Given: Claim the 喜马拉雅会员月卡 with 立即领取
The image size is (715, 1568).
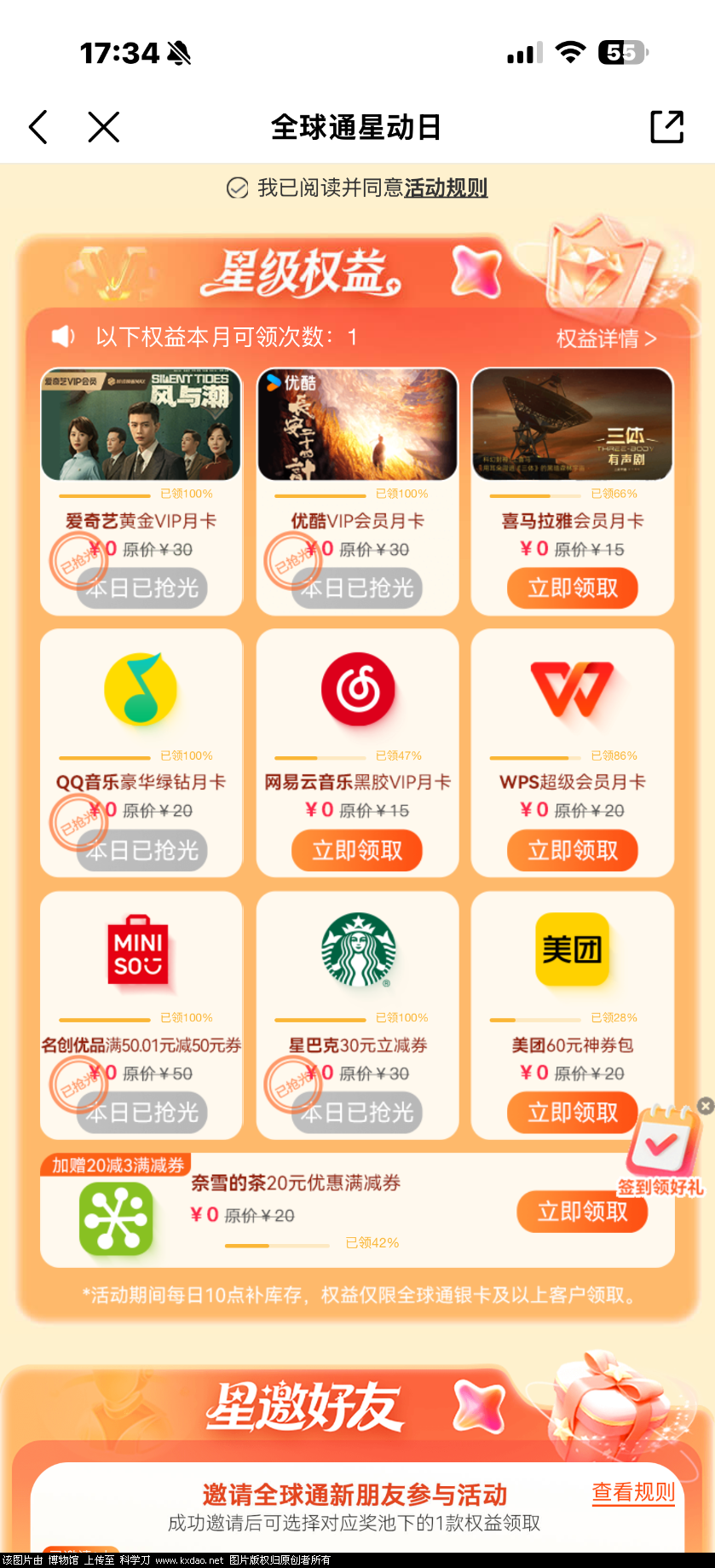Looking at the screenshot, I should click(x=572, y=588).
